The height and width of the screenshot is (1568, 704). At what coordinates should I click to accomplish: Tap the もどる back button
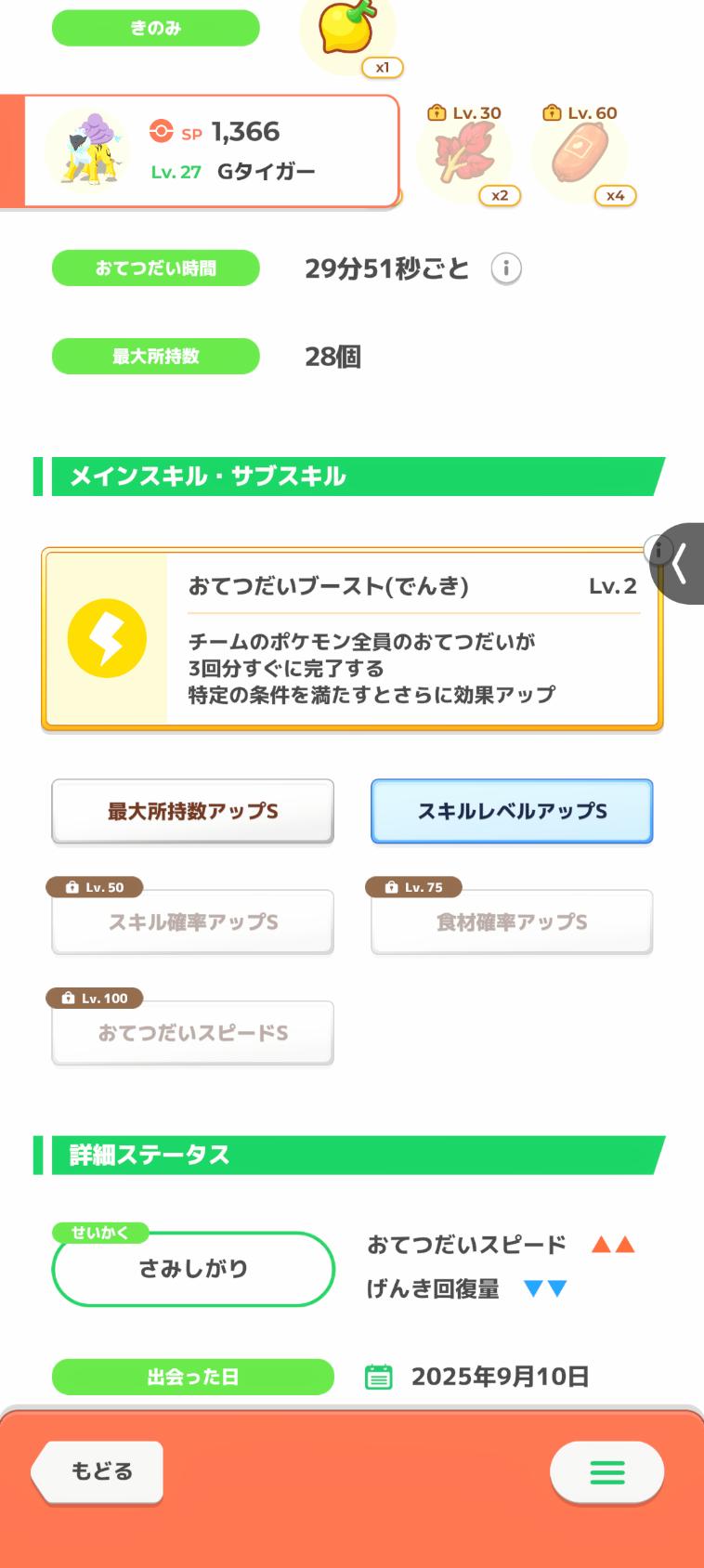[99, 1471]
